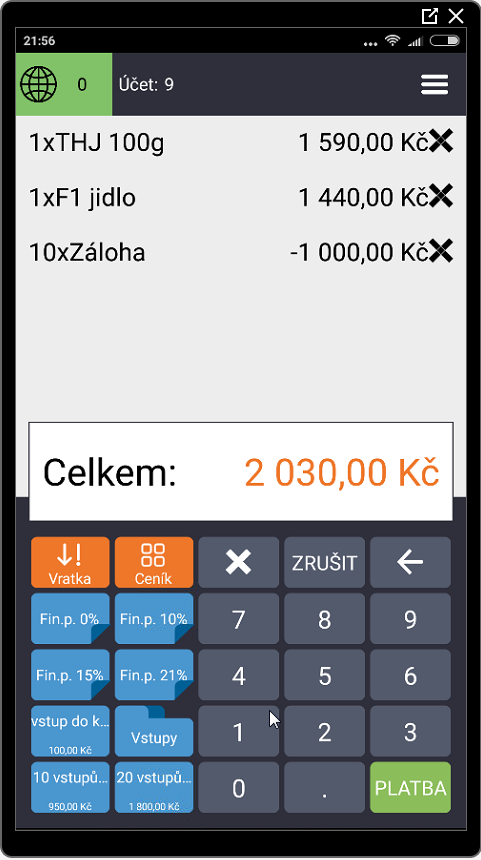Choose Fin.p. 21% tax rate
The height and width of the screenshot is (860, 481).
coord(154,675)
